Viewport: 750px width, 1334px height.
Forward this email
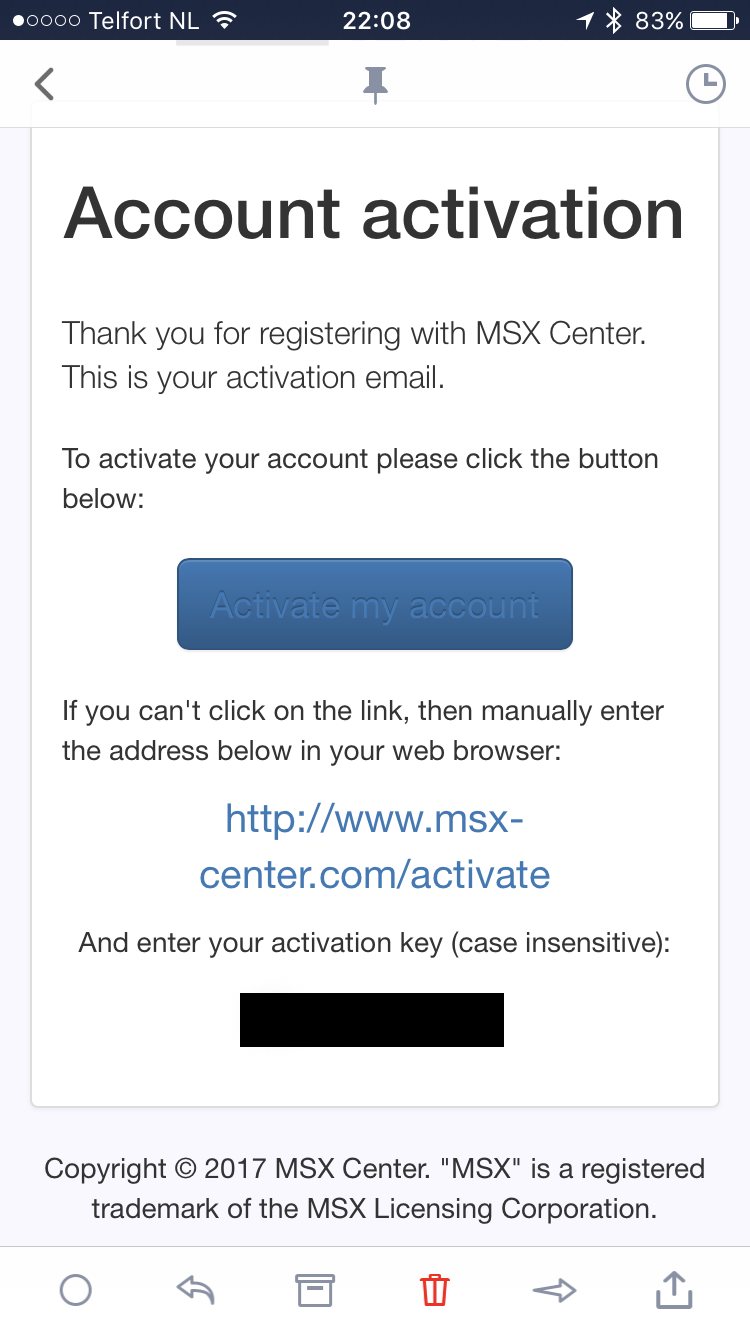[x=555, y=1291]
